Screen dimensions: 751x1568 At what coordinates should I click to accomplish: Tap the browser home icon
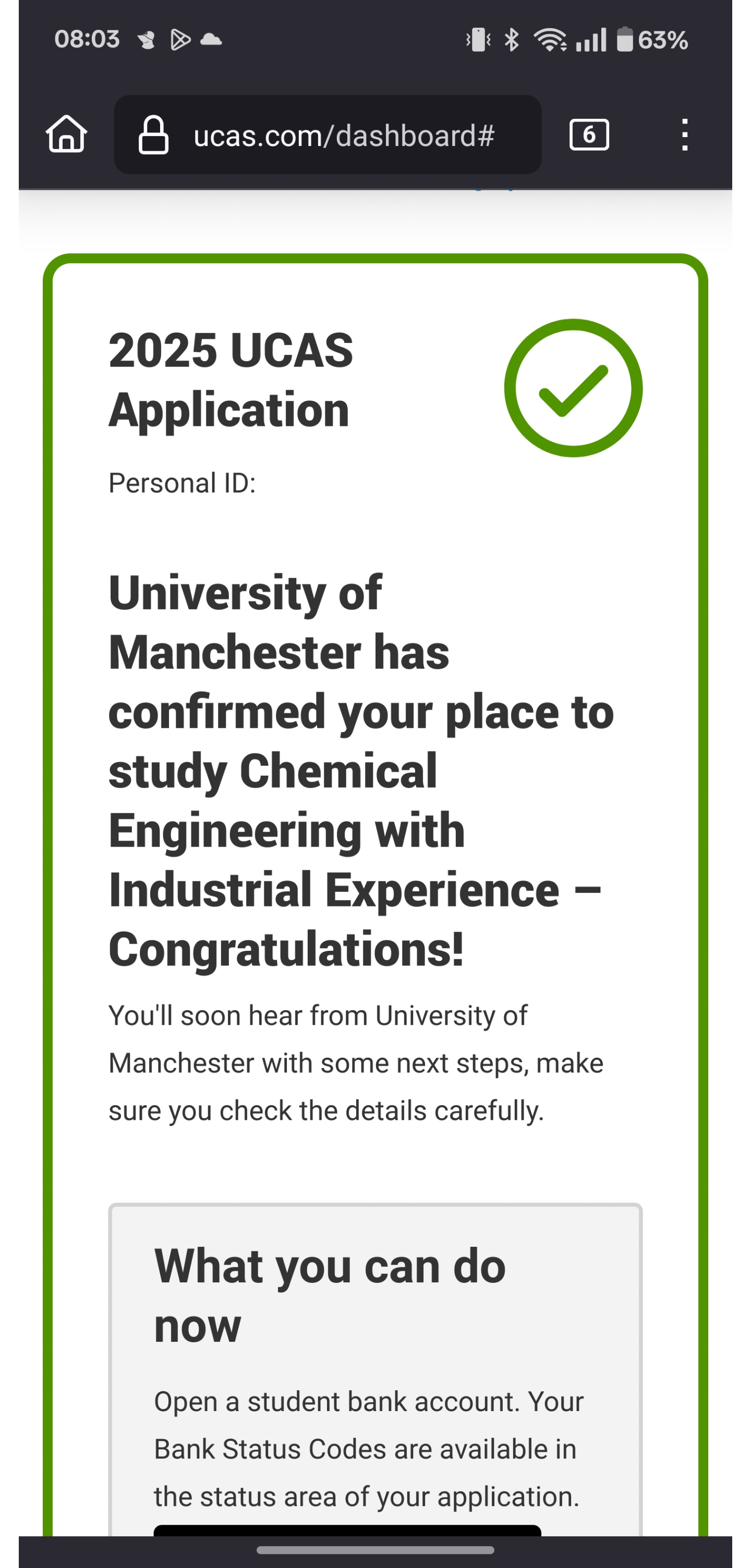(66, 134)
